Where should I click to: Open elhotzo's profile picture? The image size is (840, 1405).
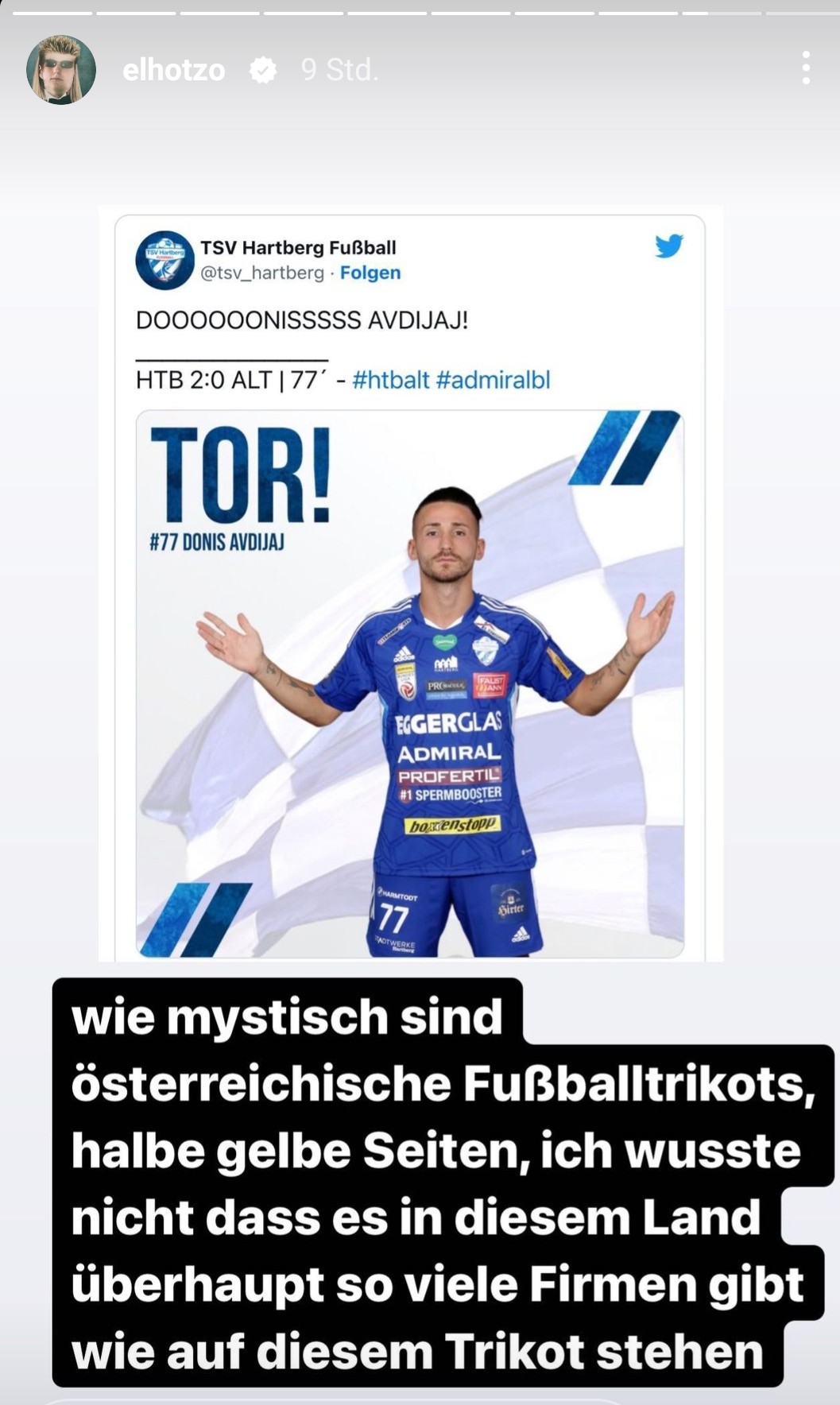[61, 70]
